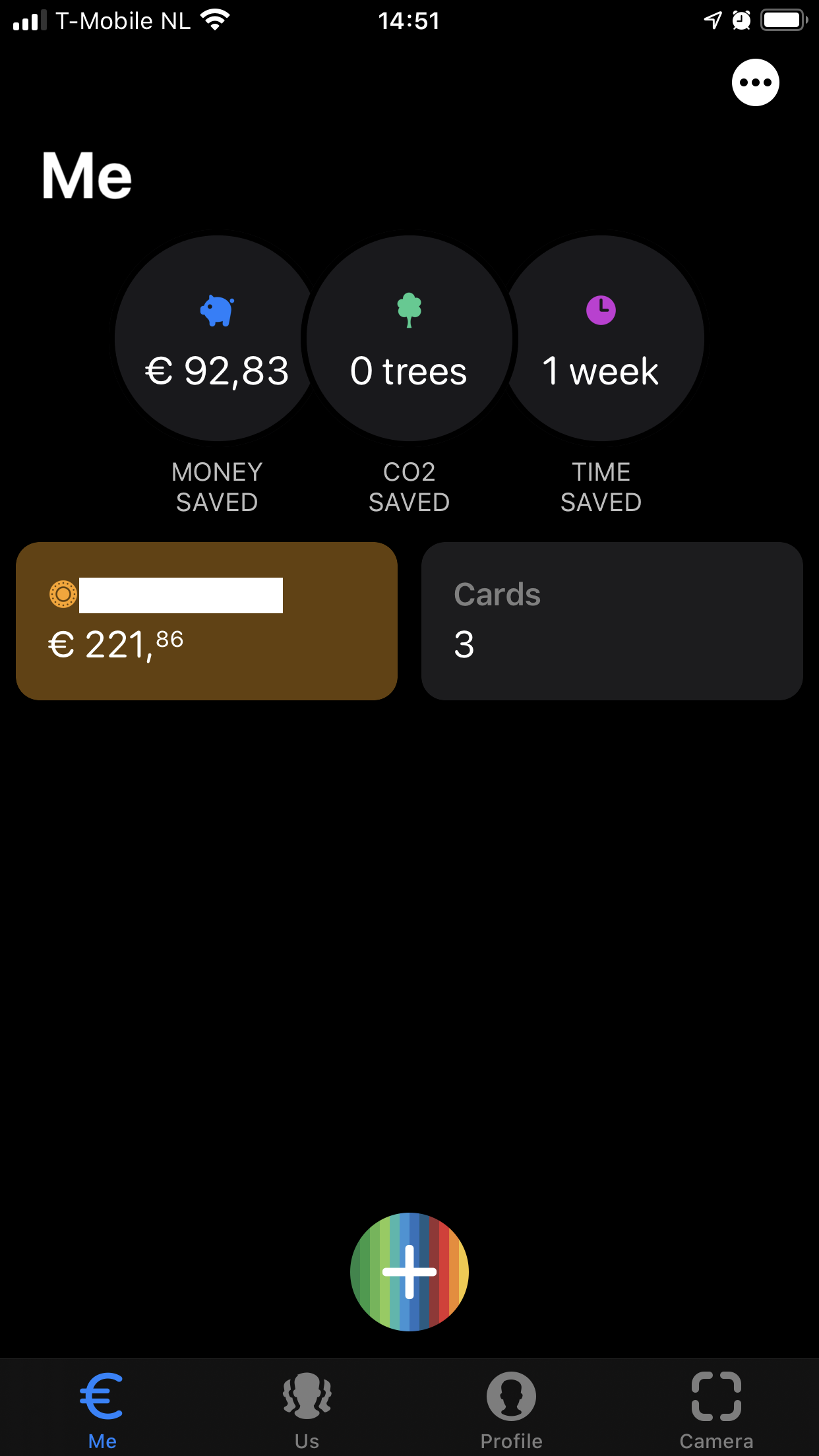Viewport: 819px width, 1456px height.
Task: Open the Cards tile showing 3
Action: (x=612, y=621)
